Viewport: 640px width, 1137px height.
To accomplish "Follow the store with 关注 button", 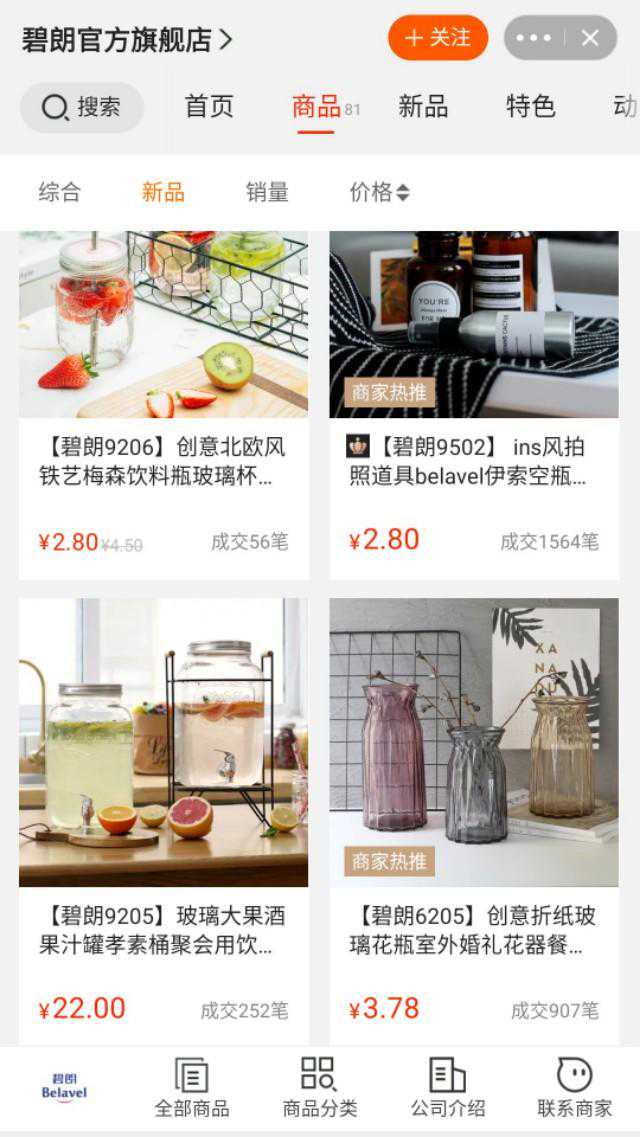I will 438,38.
